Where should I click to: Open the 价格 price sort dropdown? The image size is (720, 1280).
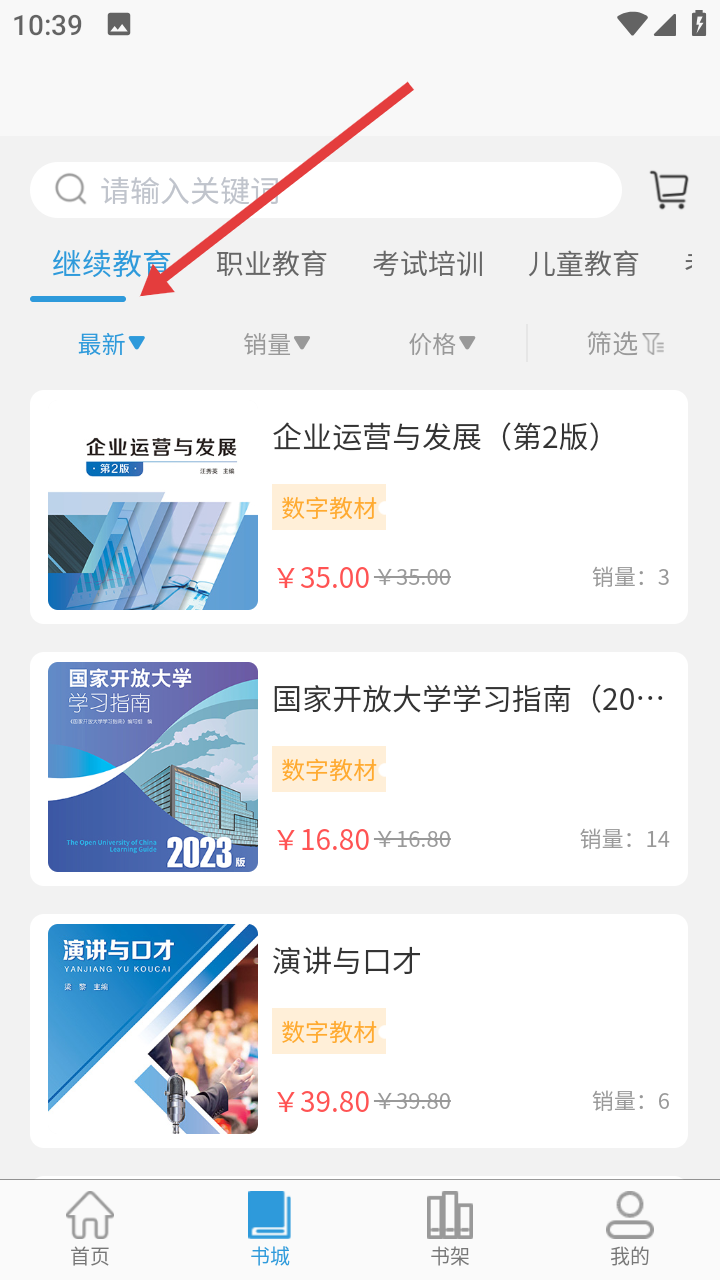tap(442, 343)
